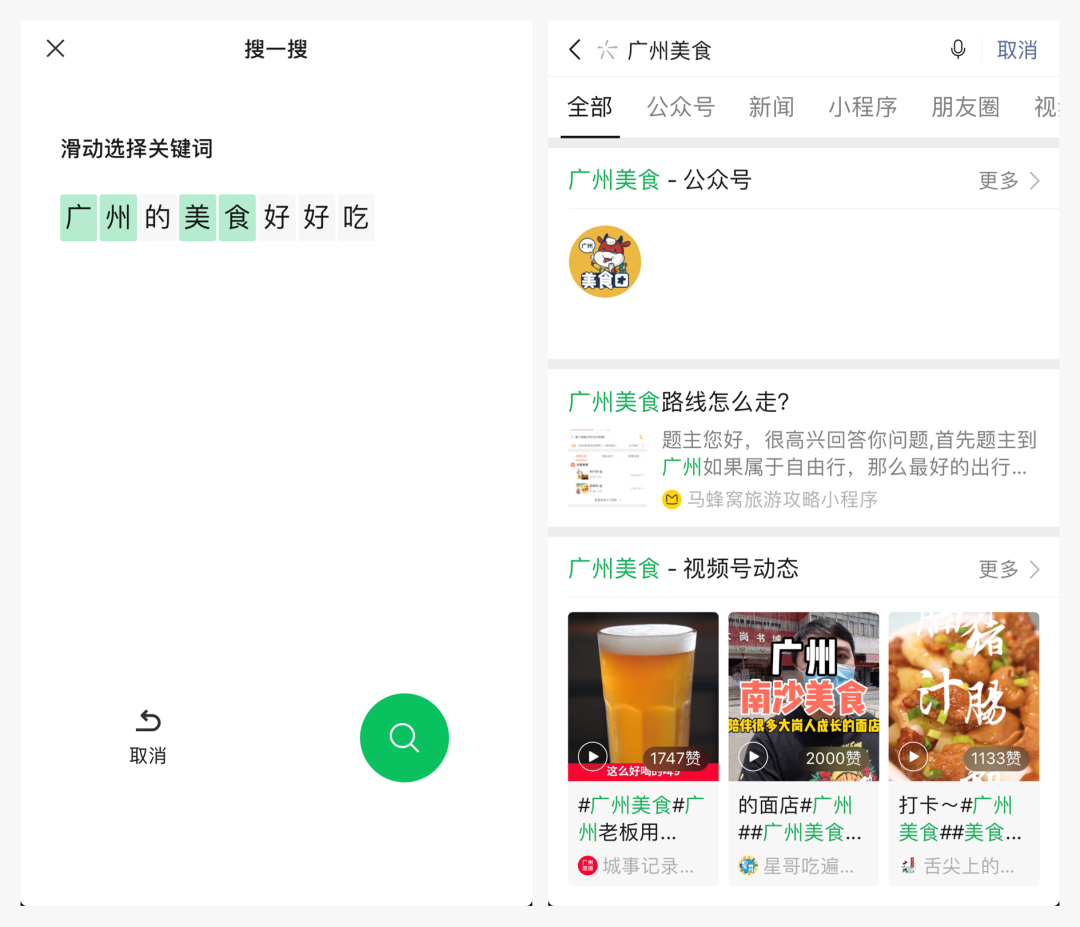Switch to the 小程序 tab
This screenshot has width=1080, height=927.
coord(862,107)
